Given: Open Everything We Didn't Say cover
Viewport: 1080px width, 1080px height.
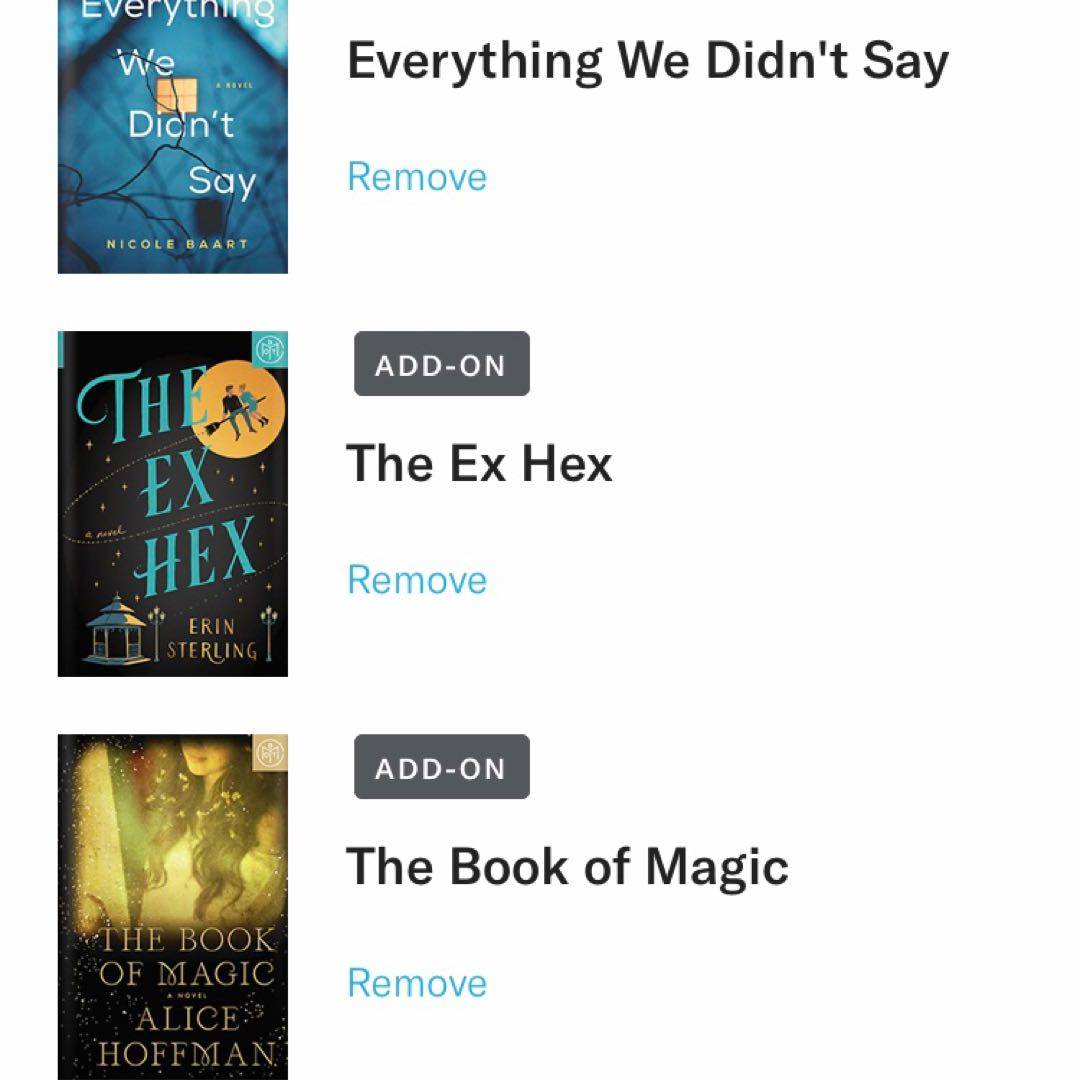Looking at the screenshot, I should 173,135.
